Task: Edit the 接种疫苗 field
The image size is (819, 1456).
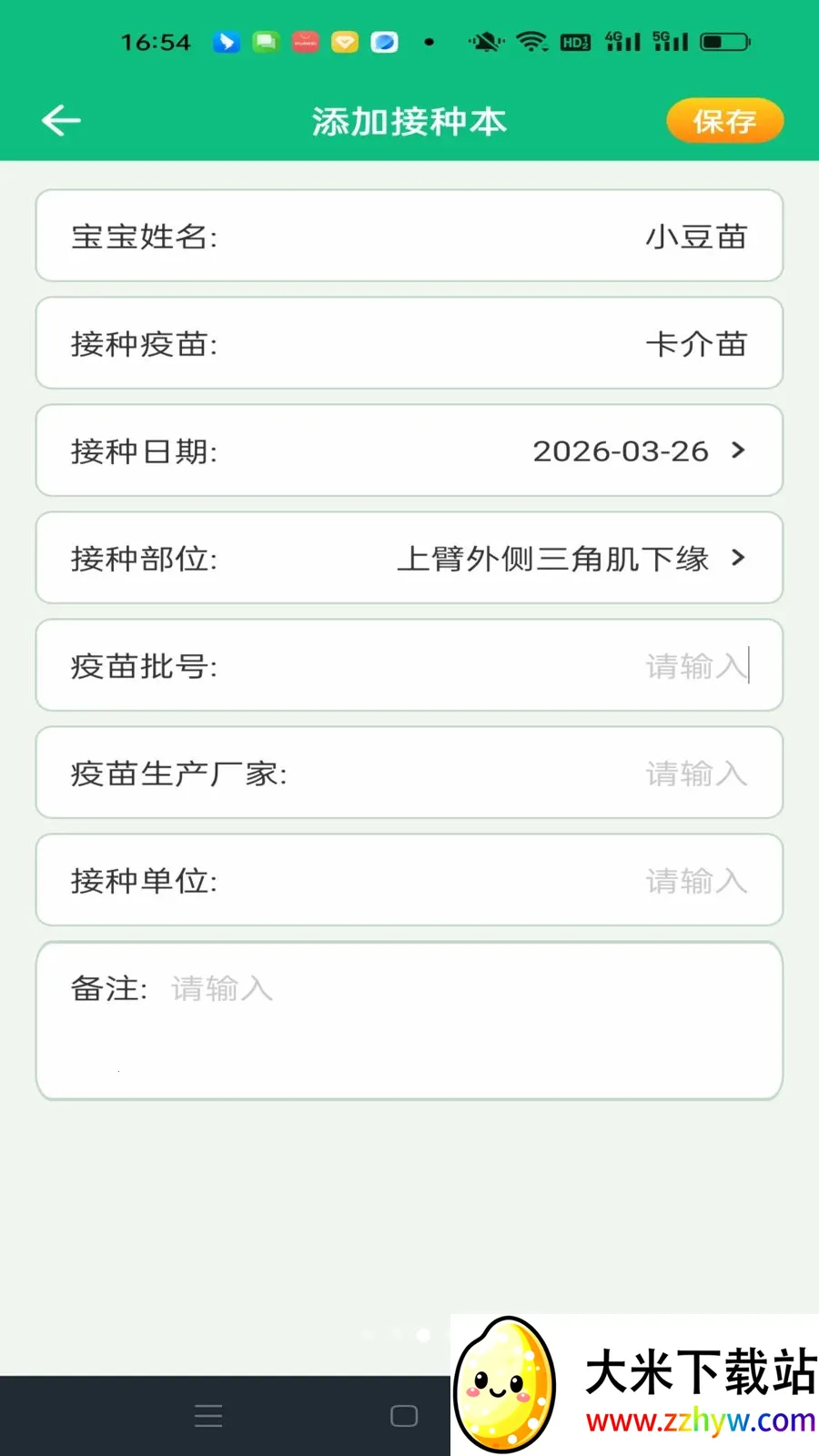Action: (409, 343)
